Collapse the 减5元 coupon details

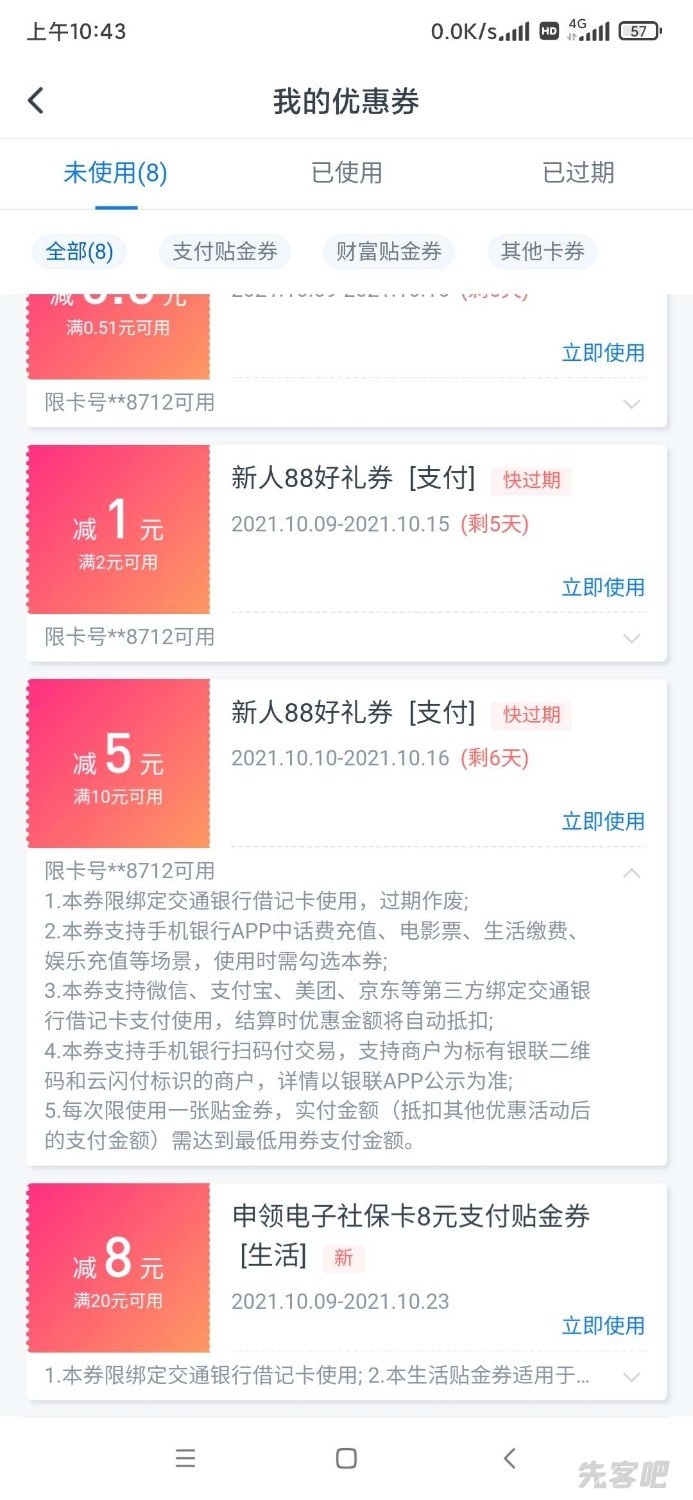[x=631, y=873]
